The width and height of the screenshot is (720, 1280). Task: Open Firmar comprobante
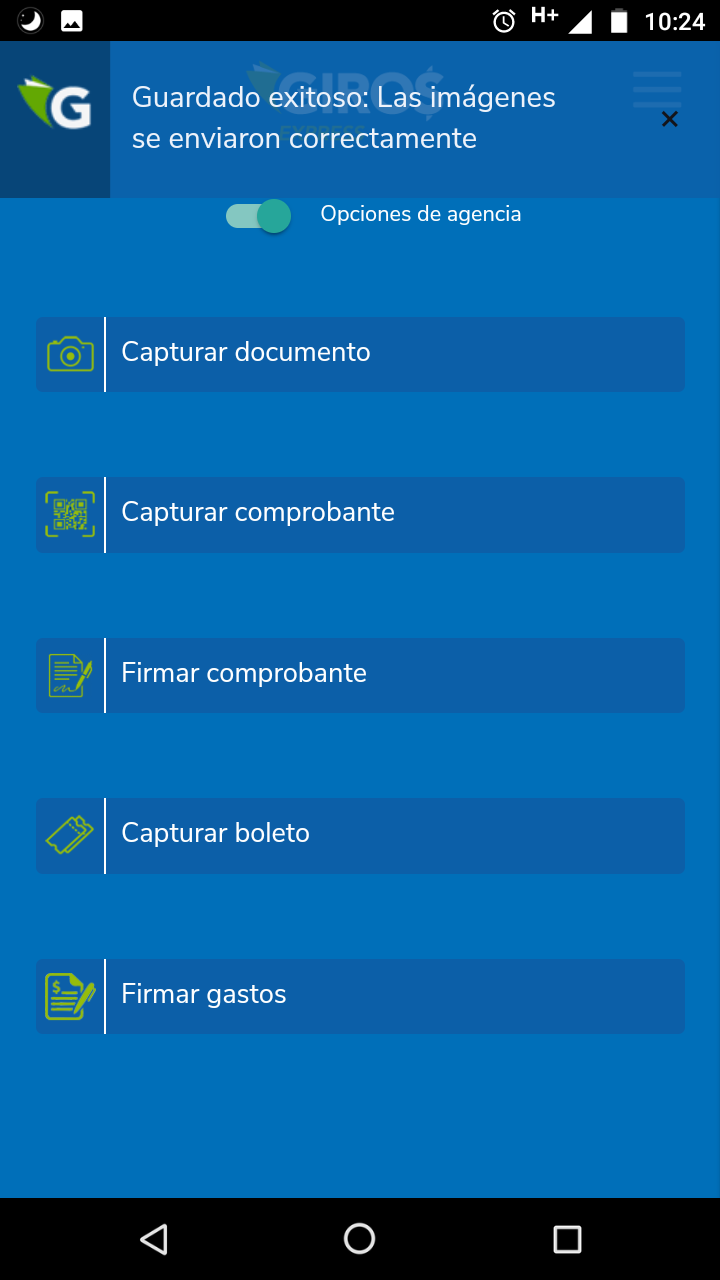360,675
